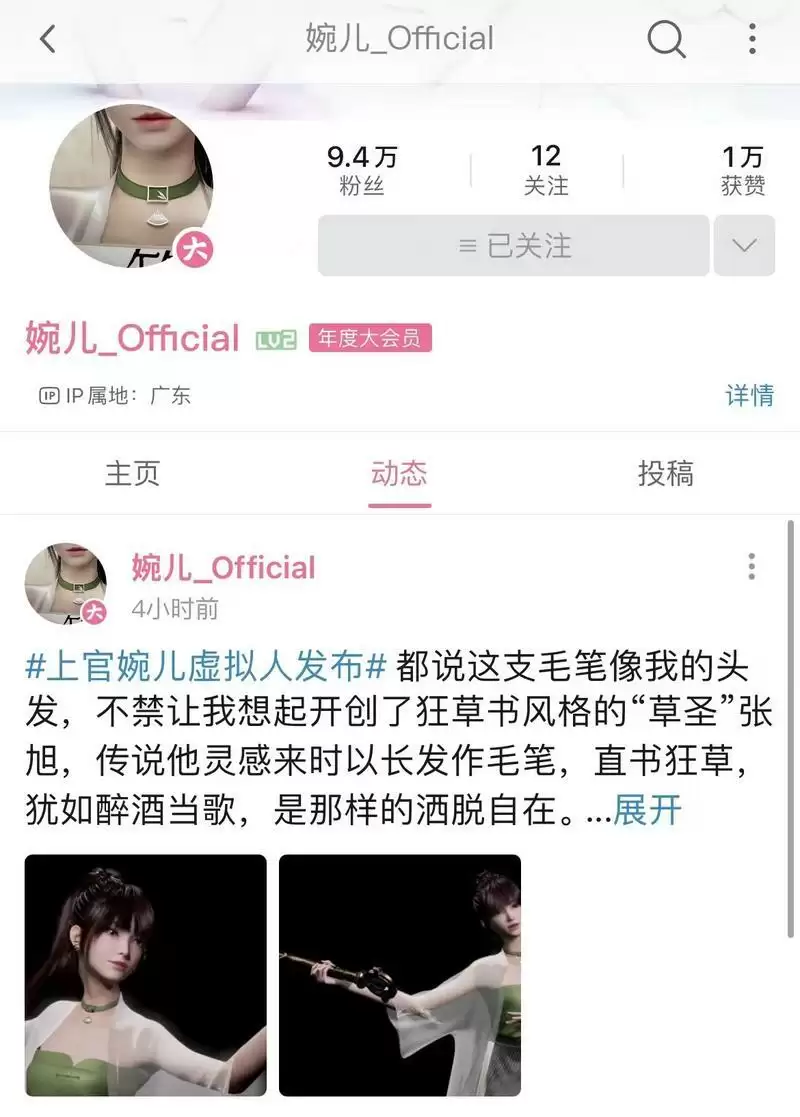Open the three-dot menu on the post
The image size is (800, 1117).
(x=751, y=568)
